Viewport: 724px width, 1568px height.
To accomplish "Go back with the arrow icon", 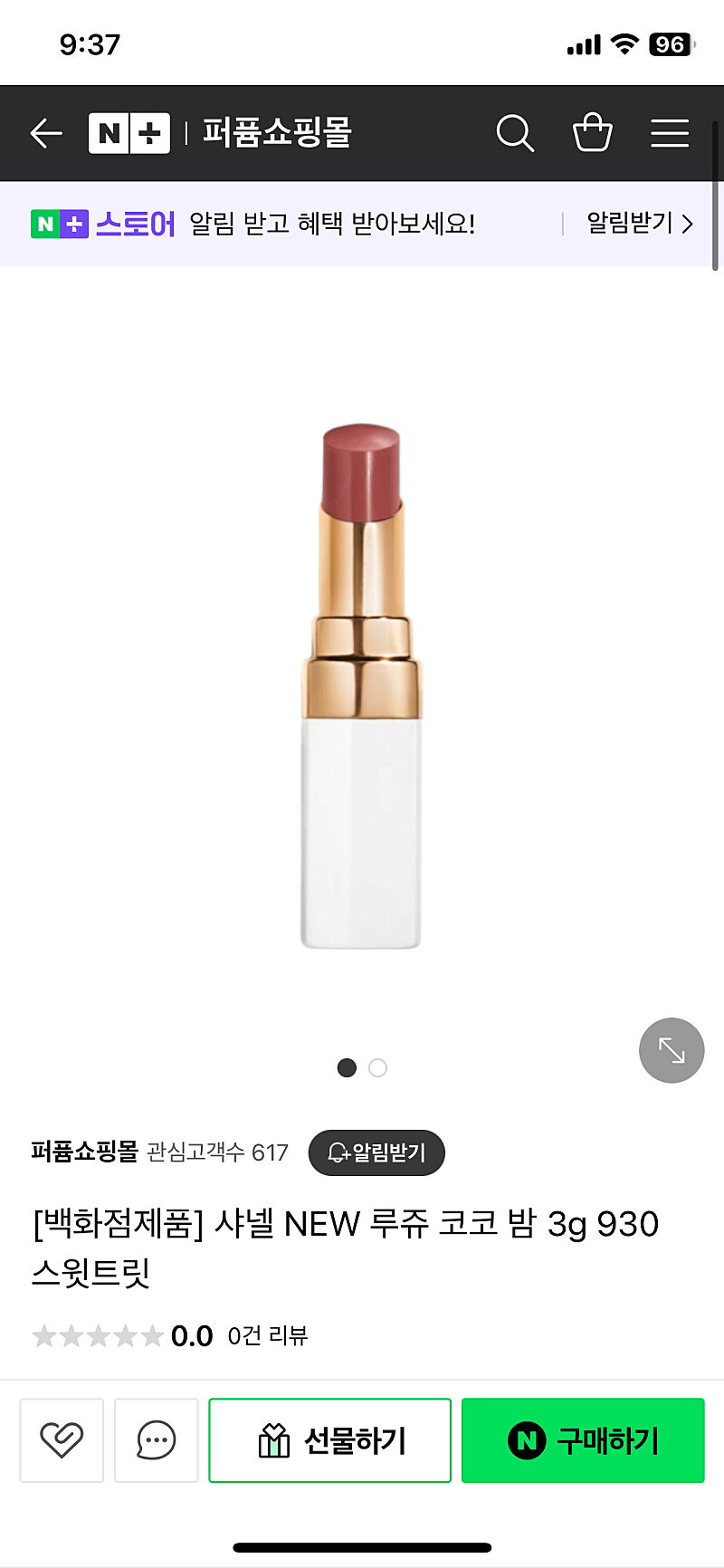I will (x=46, y=133).
